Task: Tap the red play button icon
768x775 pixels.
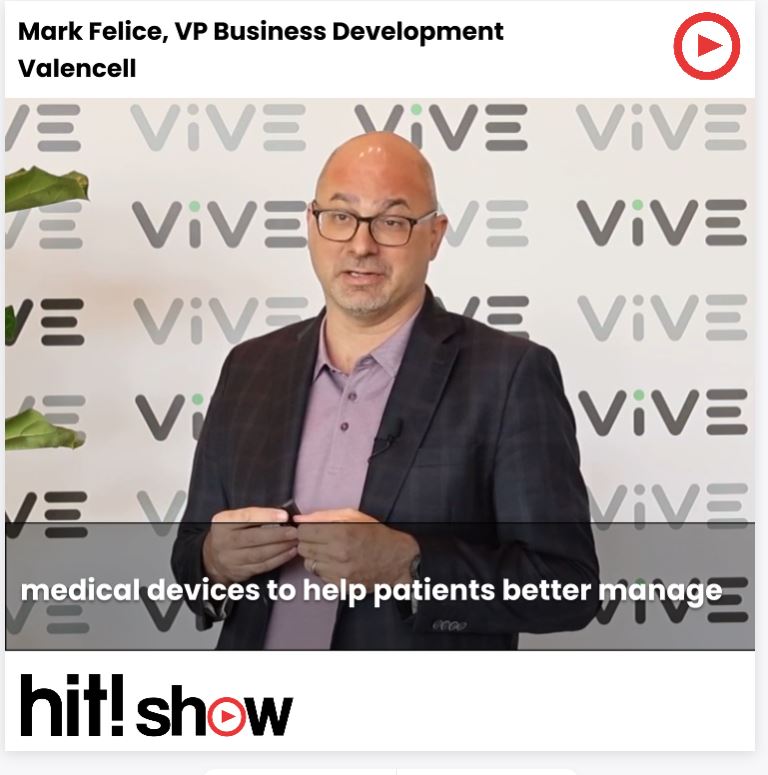Action: click(x=706, y=46)
